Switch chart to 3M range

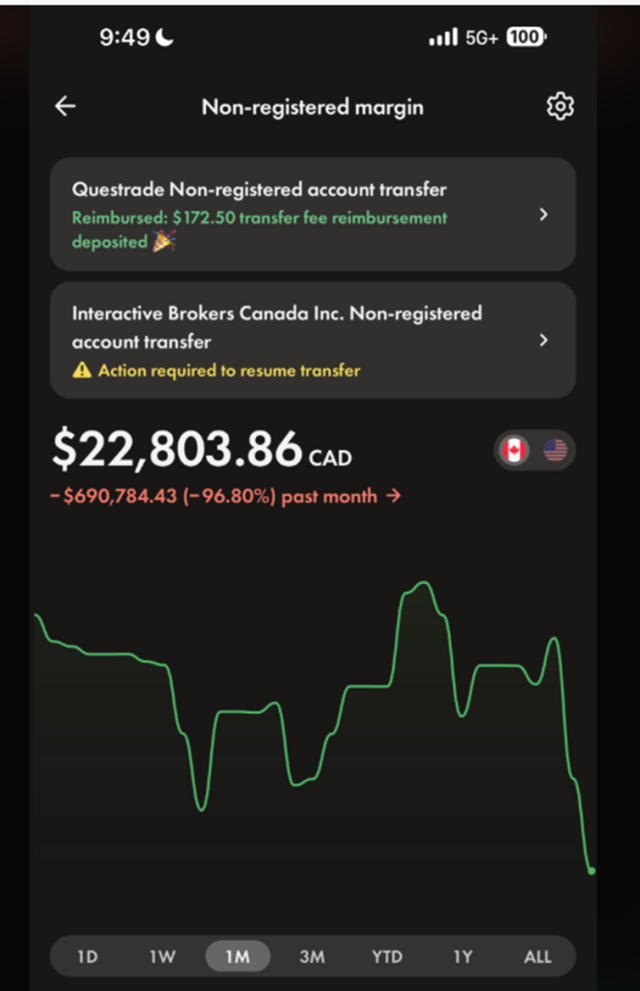point(312,957)
